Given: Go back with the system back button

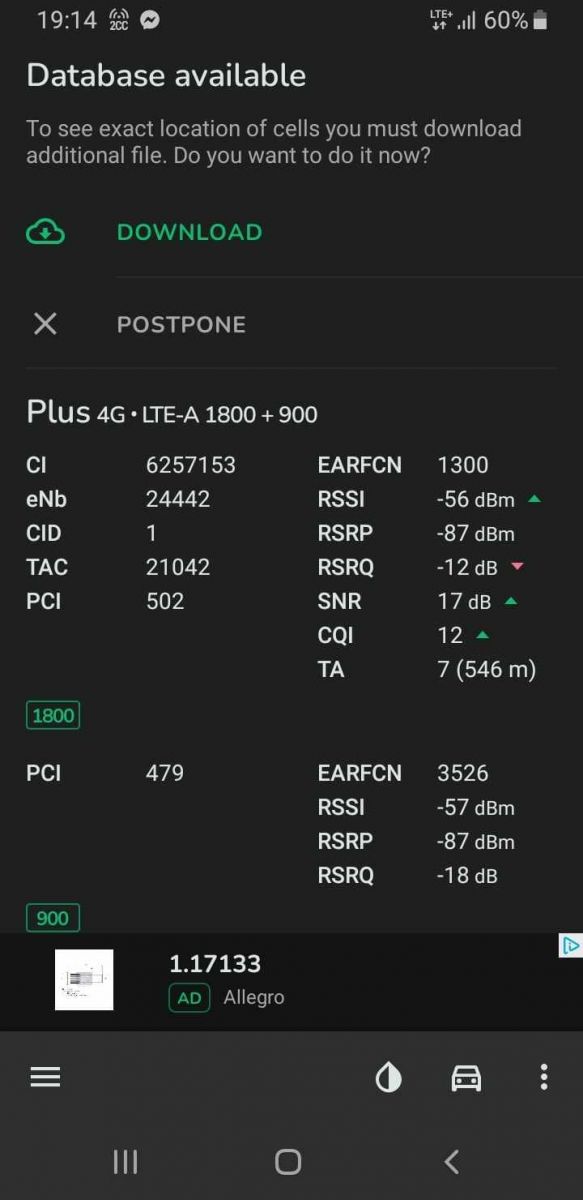Looking at the screenshot, I should coord(451,1161).
